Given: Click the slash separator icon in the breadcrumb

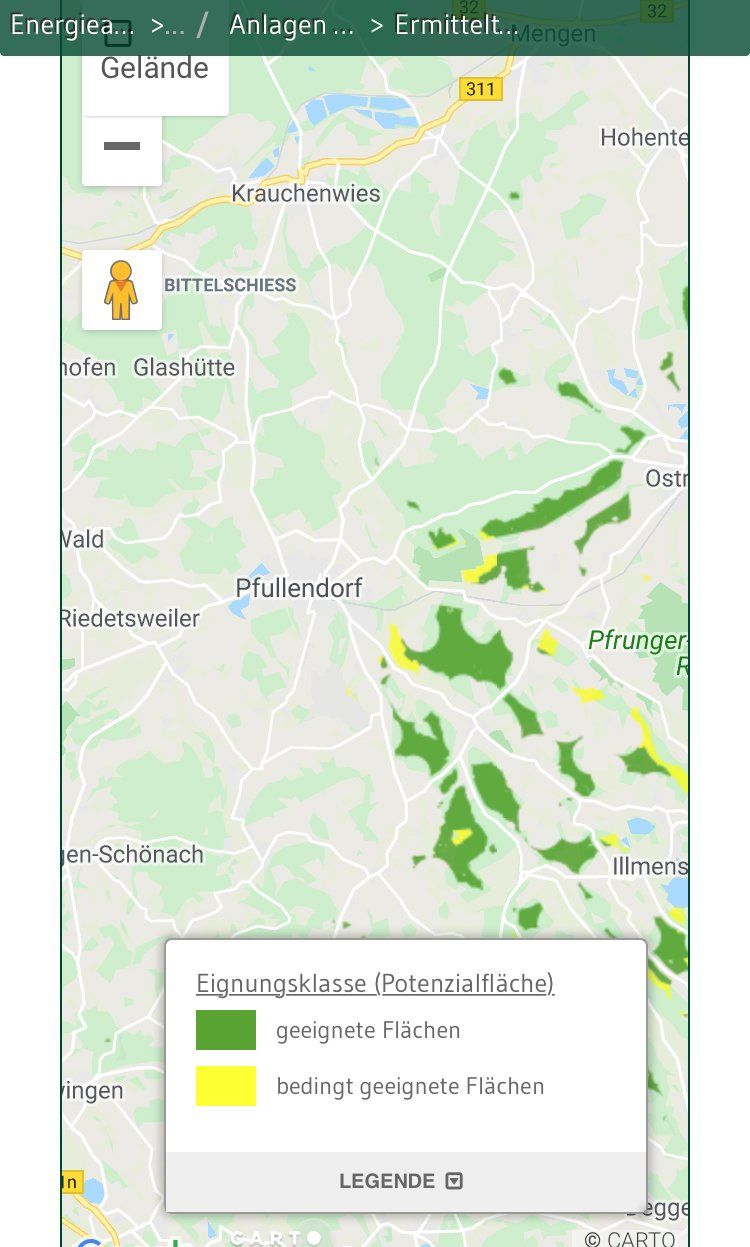Looking at the screenshot, I should point(203,24).
